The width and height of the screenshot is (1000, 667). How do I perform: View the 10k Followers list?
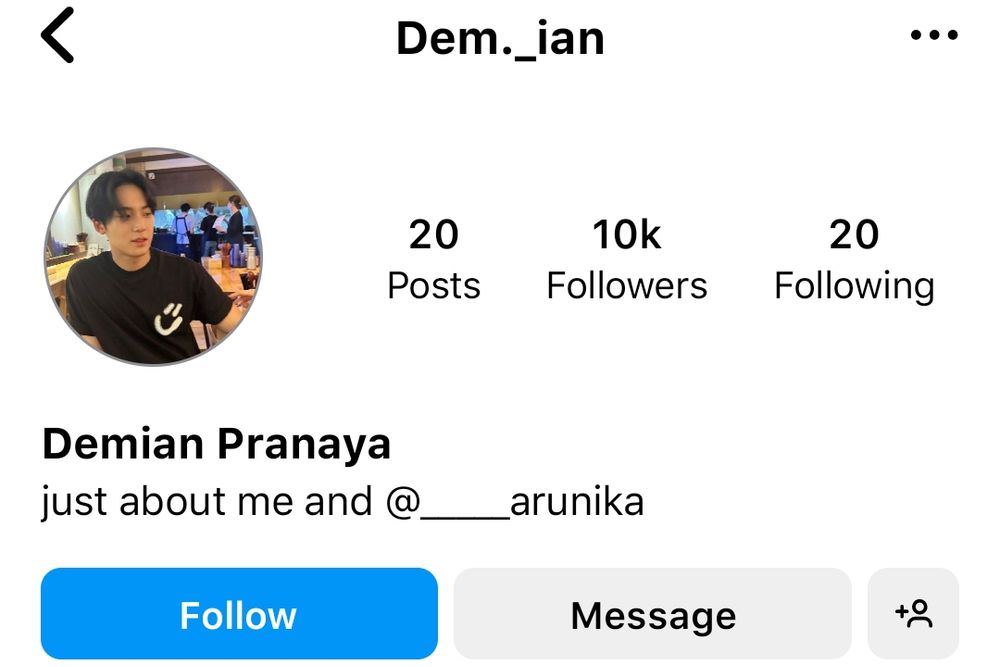click(x=626, y=259)
